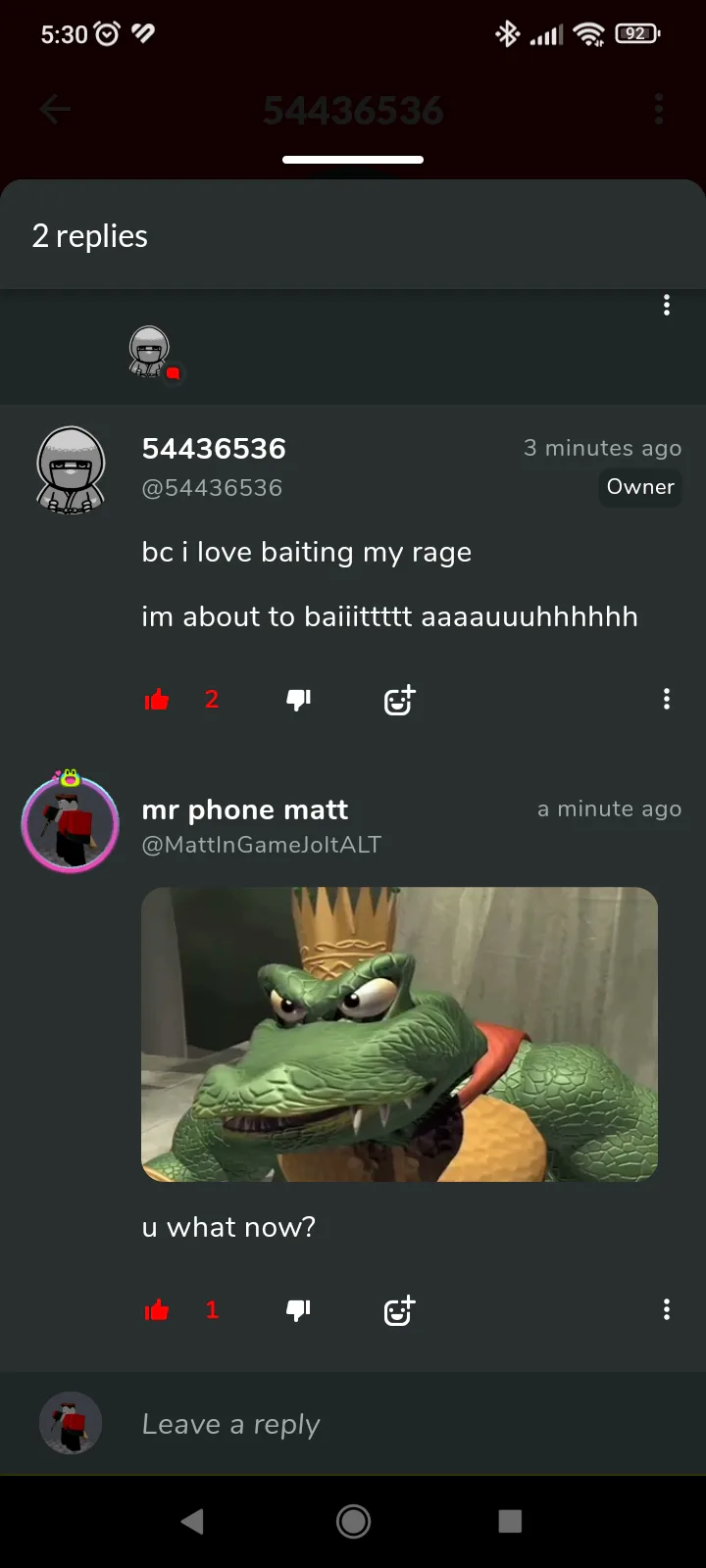Tap the sheet handle above 2 replies

pyautogui.click(x=353, y=160)
